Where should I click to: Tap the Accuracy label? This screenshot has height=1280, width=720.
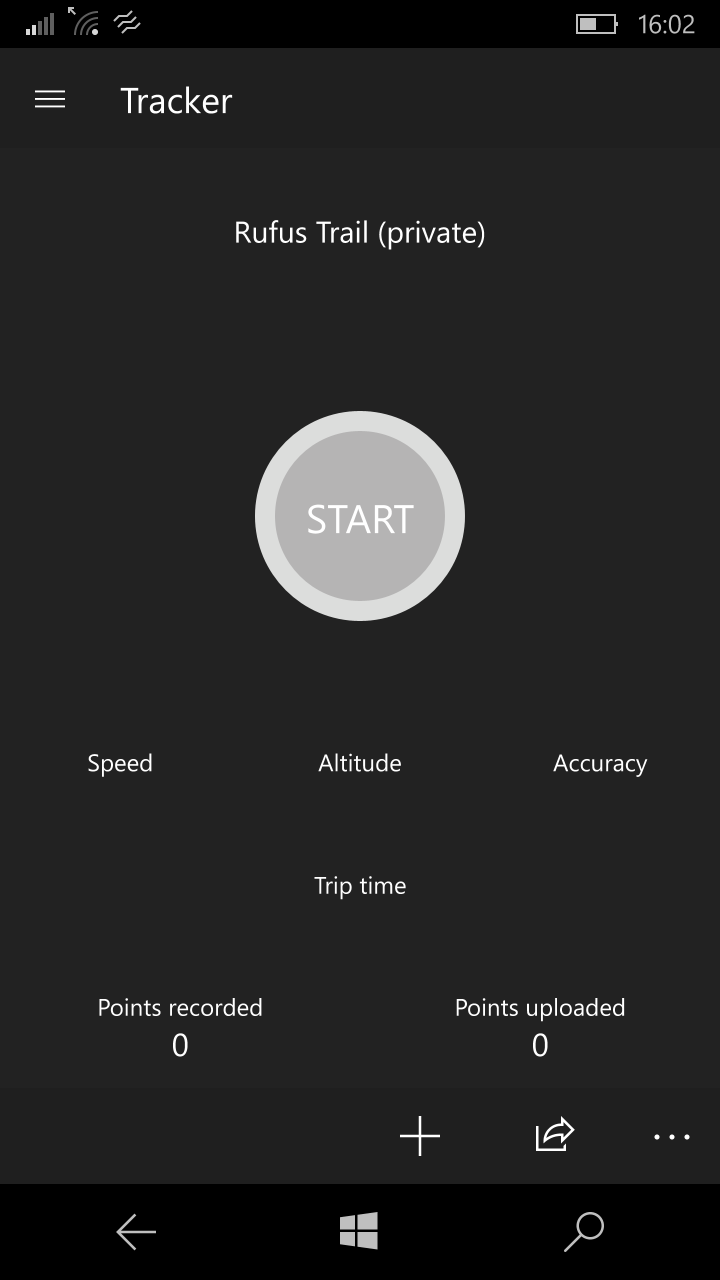(x=600, y=763)
